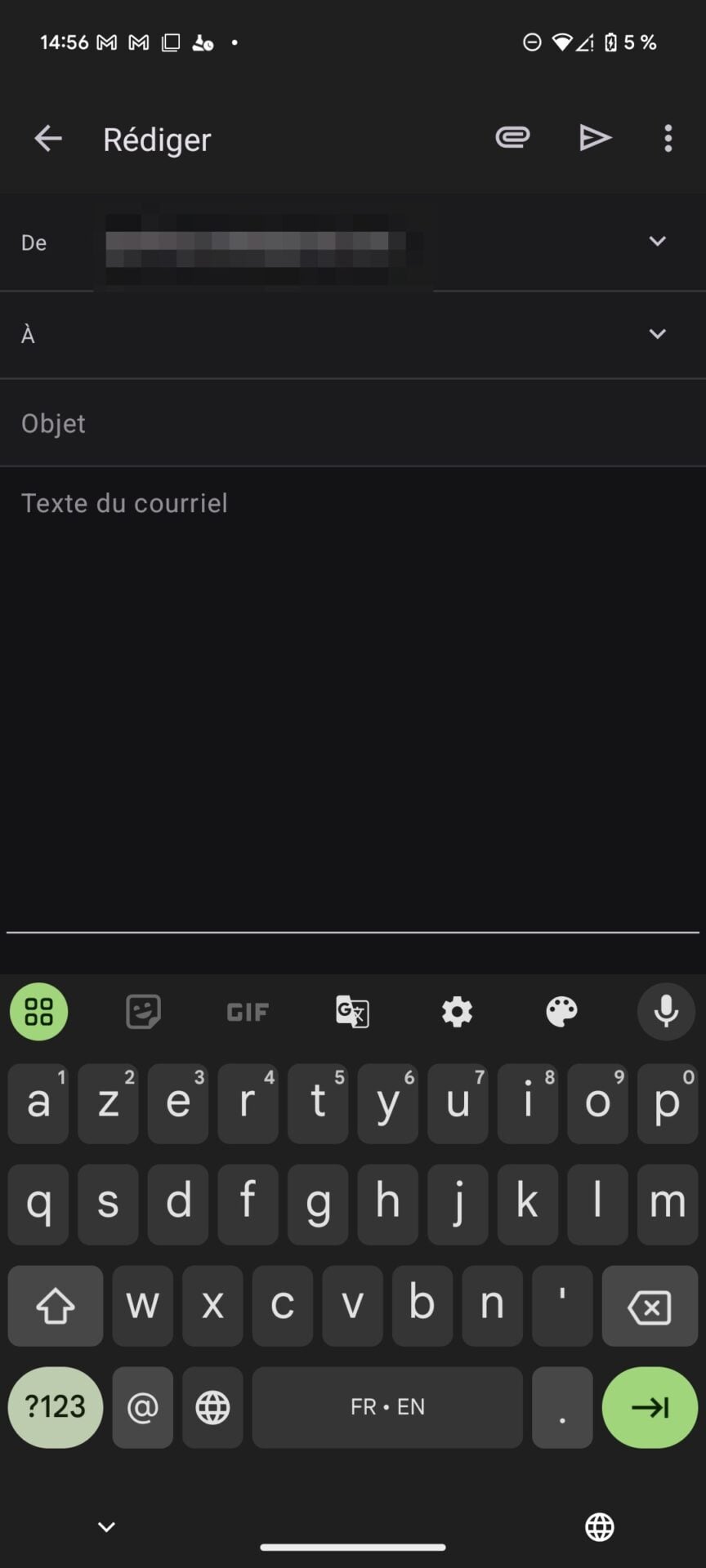Tap the backspace key

click(x=650, y=1306)
